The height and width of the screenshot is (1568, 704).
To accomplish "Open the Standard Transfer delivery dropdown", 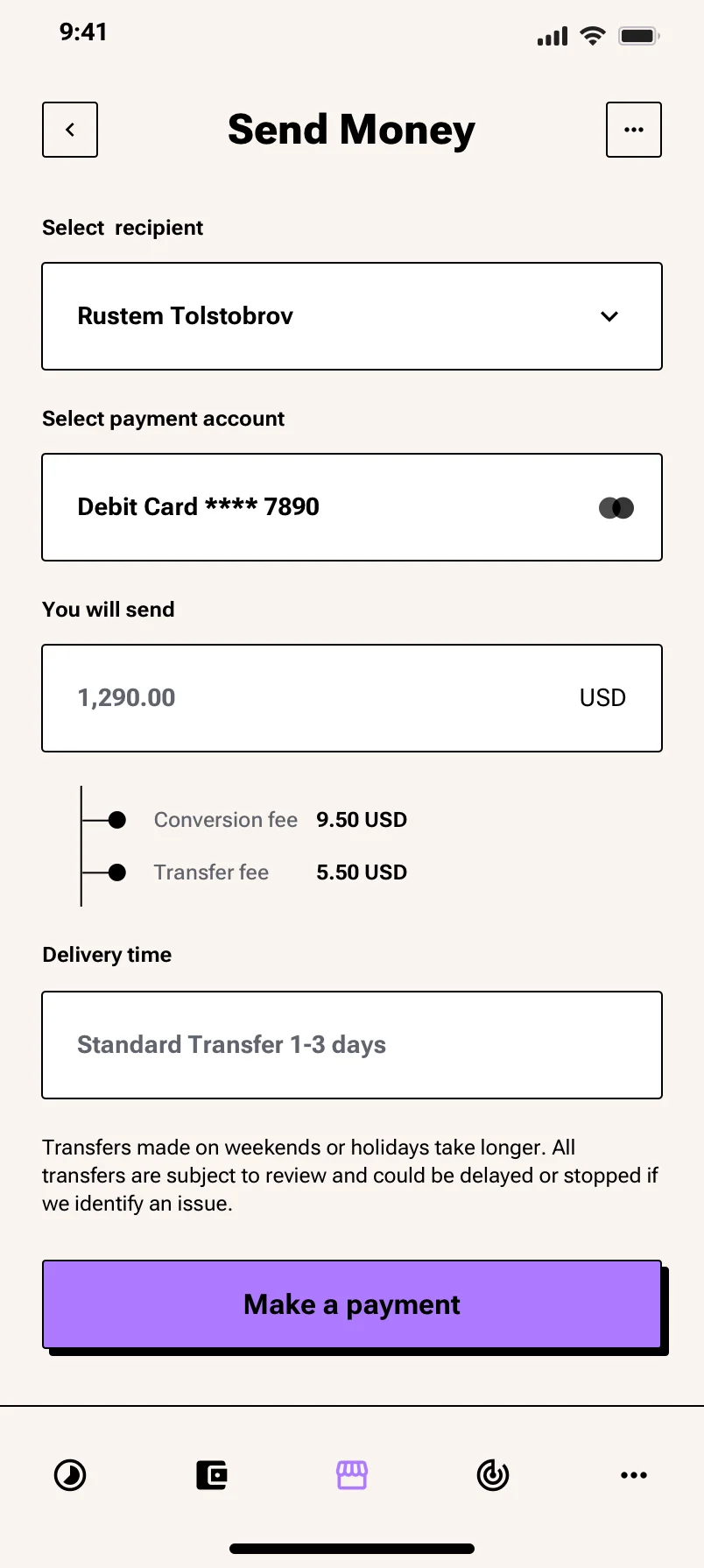I will click(352, 1044).
